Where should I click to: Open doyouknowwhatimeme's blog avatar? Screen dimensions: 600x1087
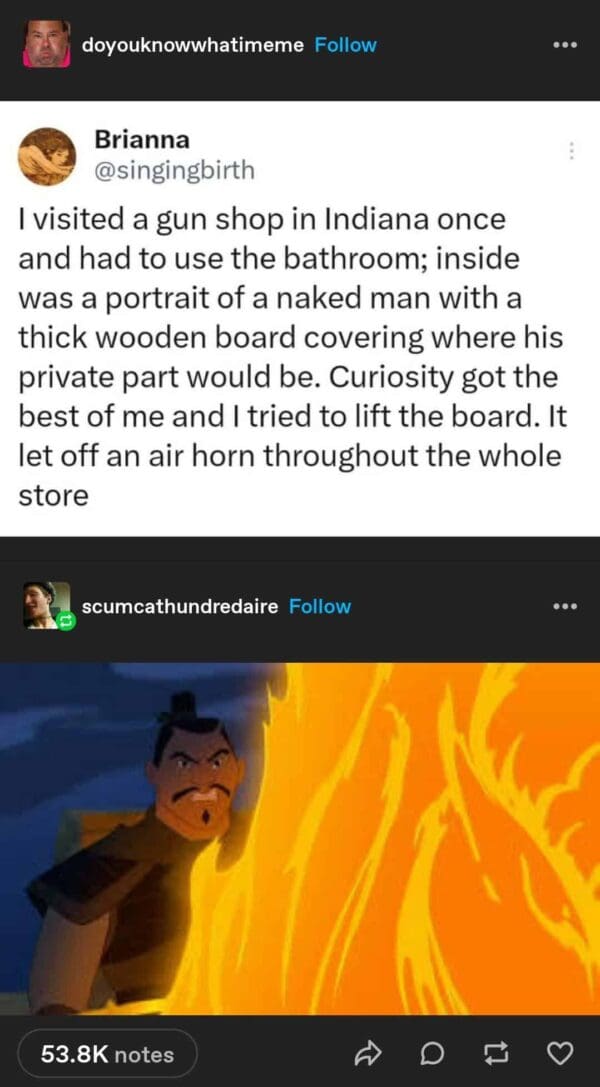pos(47,45)
